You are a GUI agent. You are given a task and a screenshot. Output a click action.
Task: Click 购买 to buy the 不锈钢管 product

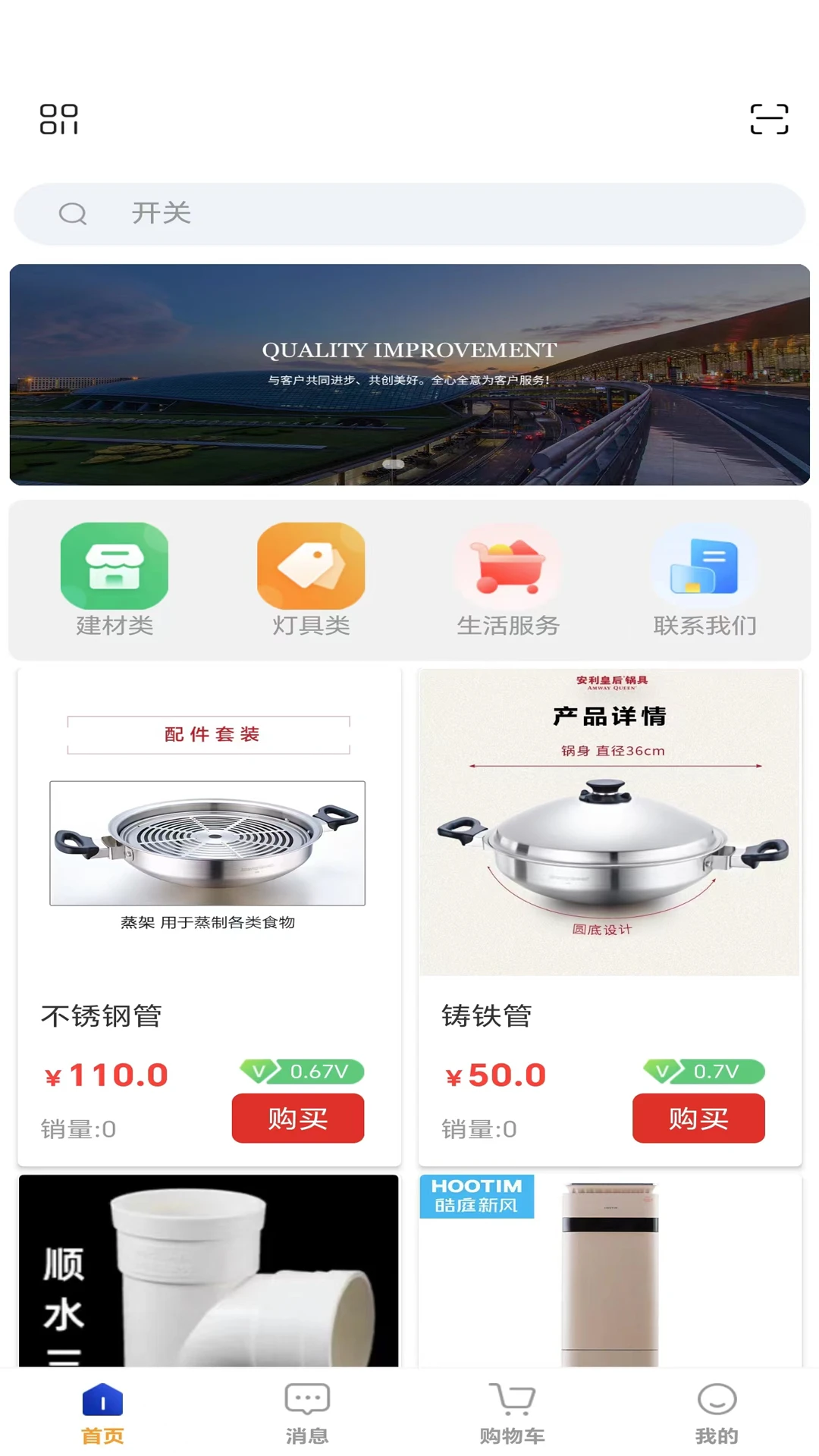pos(298,1118)
